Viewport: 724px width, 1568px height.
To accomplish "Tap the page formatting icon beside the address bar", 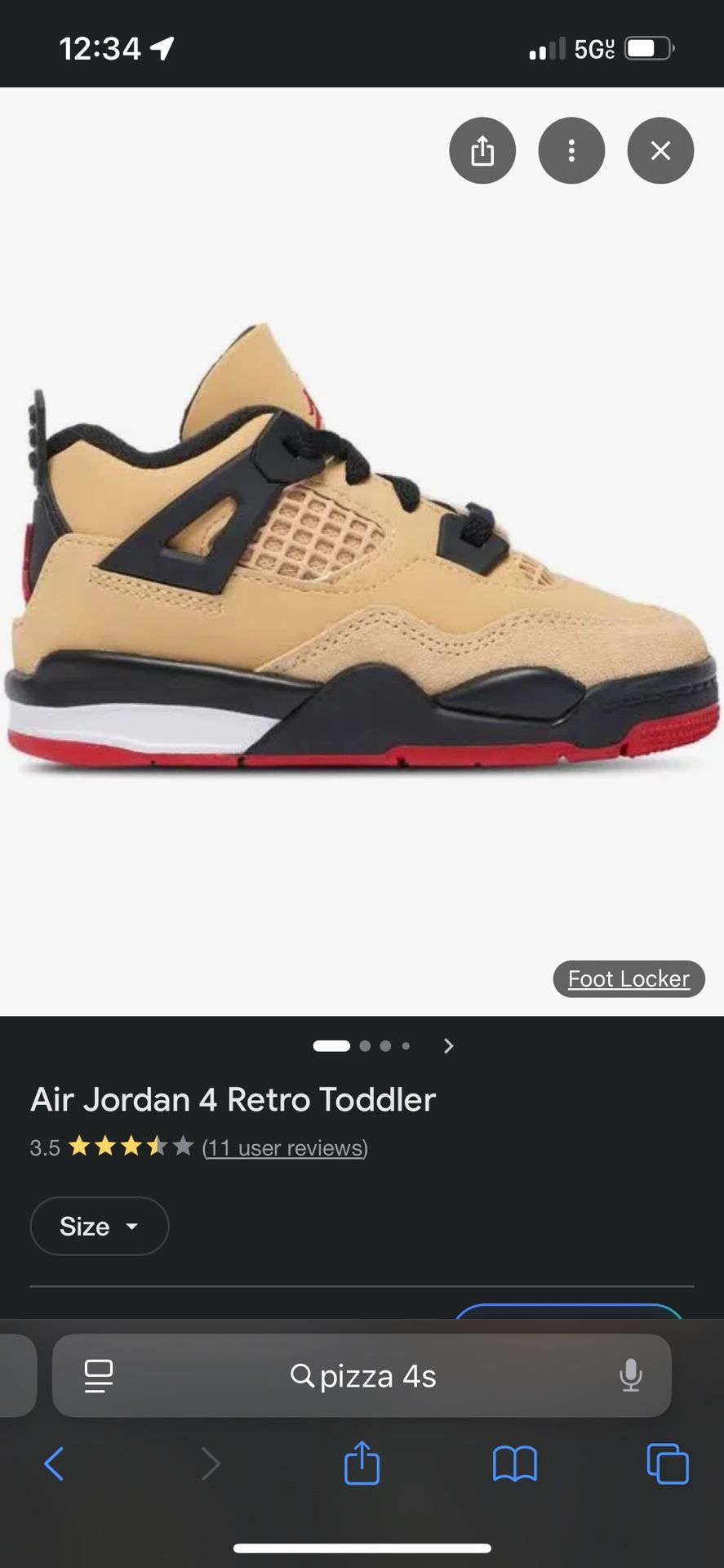I will (x=98, y=1375).
